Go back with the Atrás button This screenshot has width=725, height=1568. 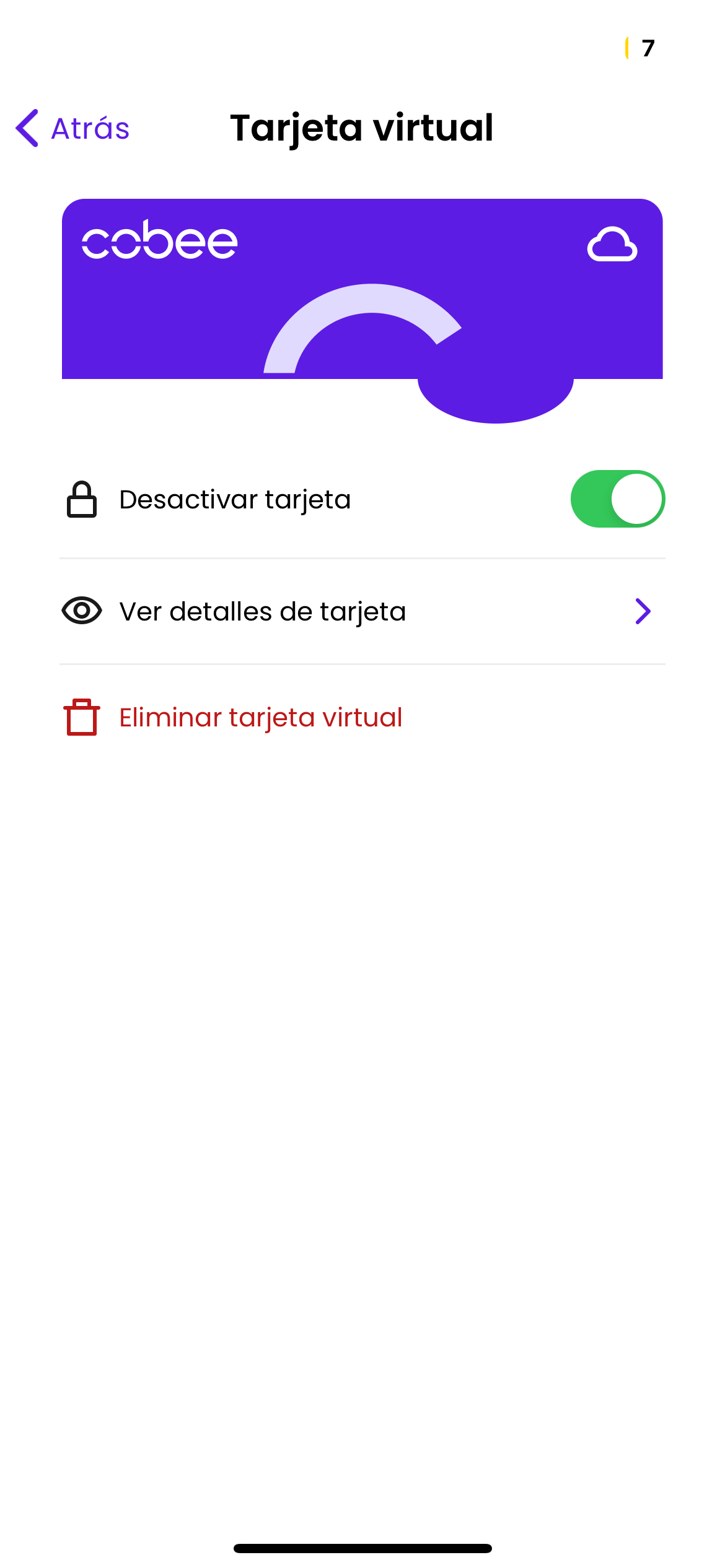73,128
